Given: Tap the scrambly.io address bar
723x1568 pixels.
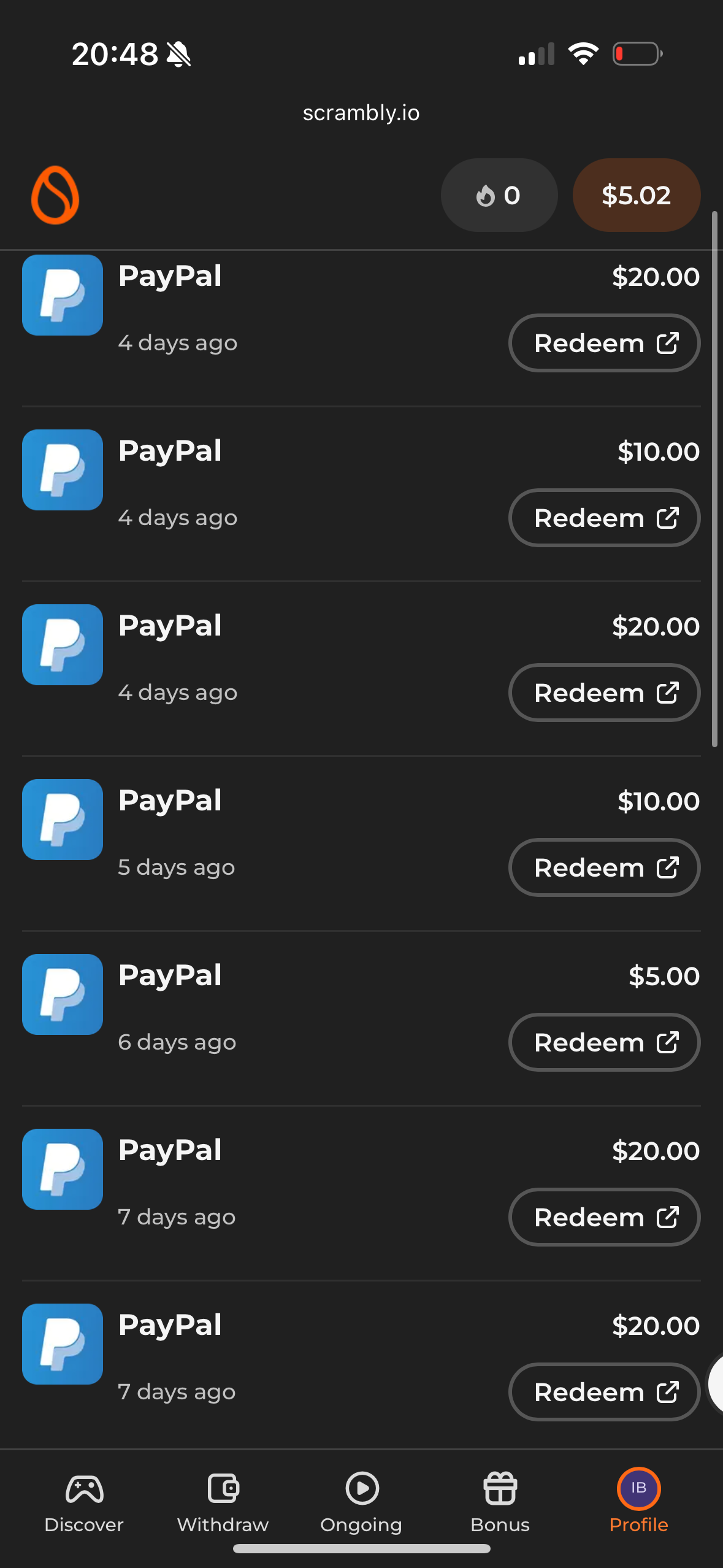Looking at the screenshot, I should point(361,113).
